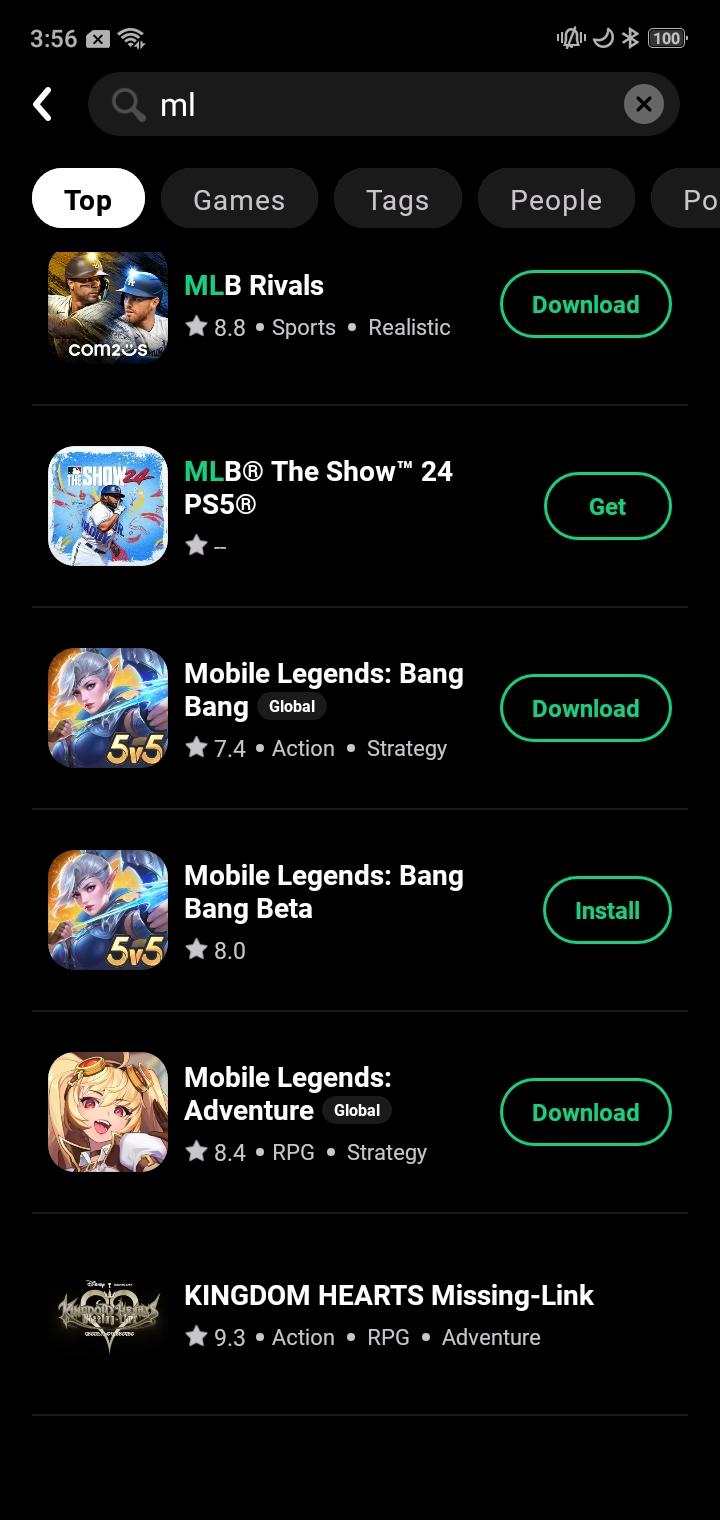Tap Get for MLB The Show 24 PS5
The image size is (720, 1520).
tap(607, 506)
